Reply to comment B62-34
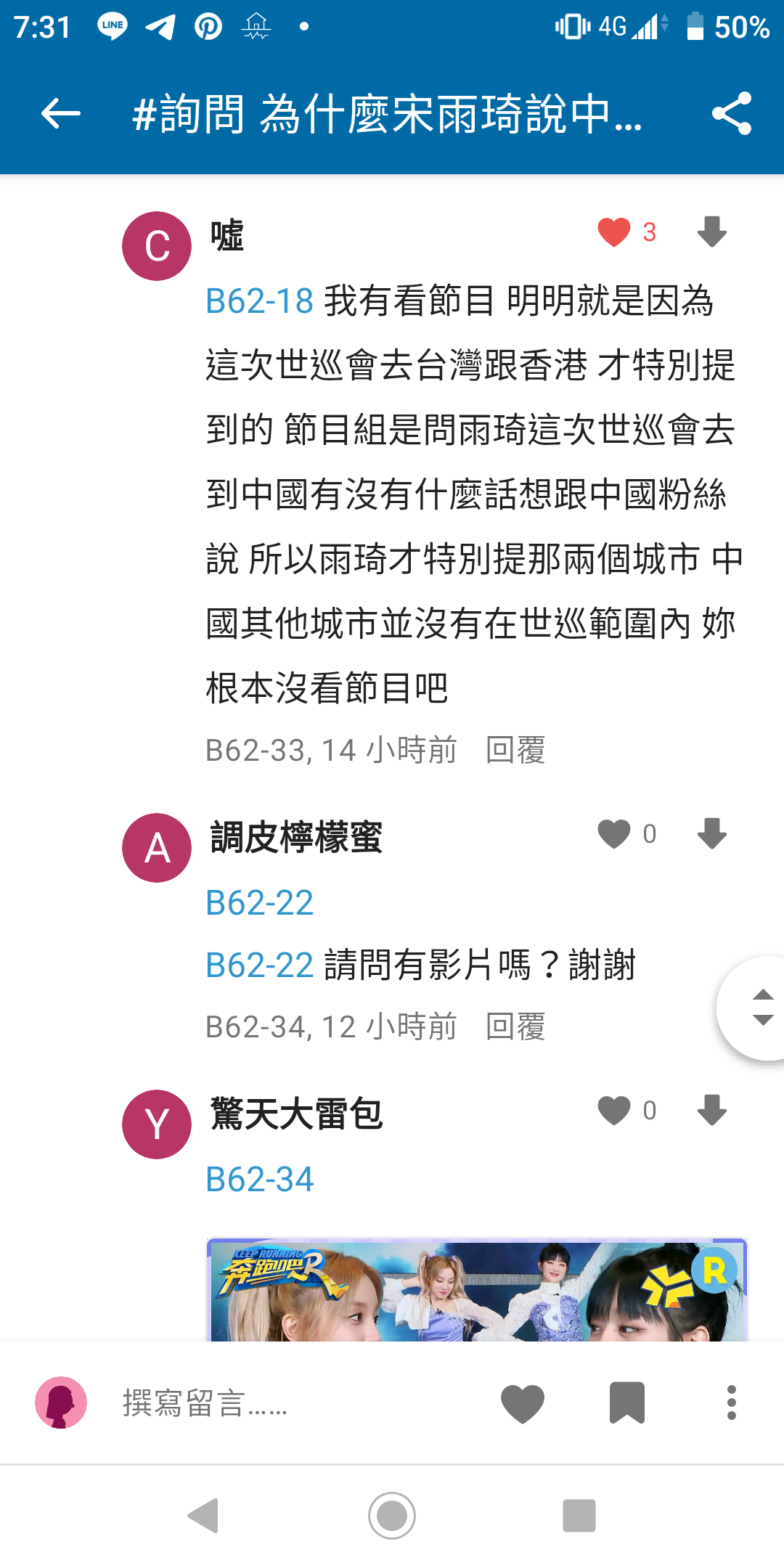784x1568 pixels. pyautogui.click(x=515, y=1027)
